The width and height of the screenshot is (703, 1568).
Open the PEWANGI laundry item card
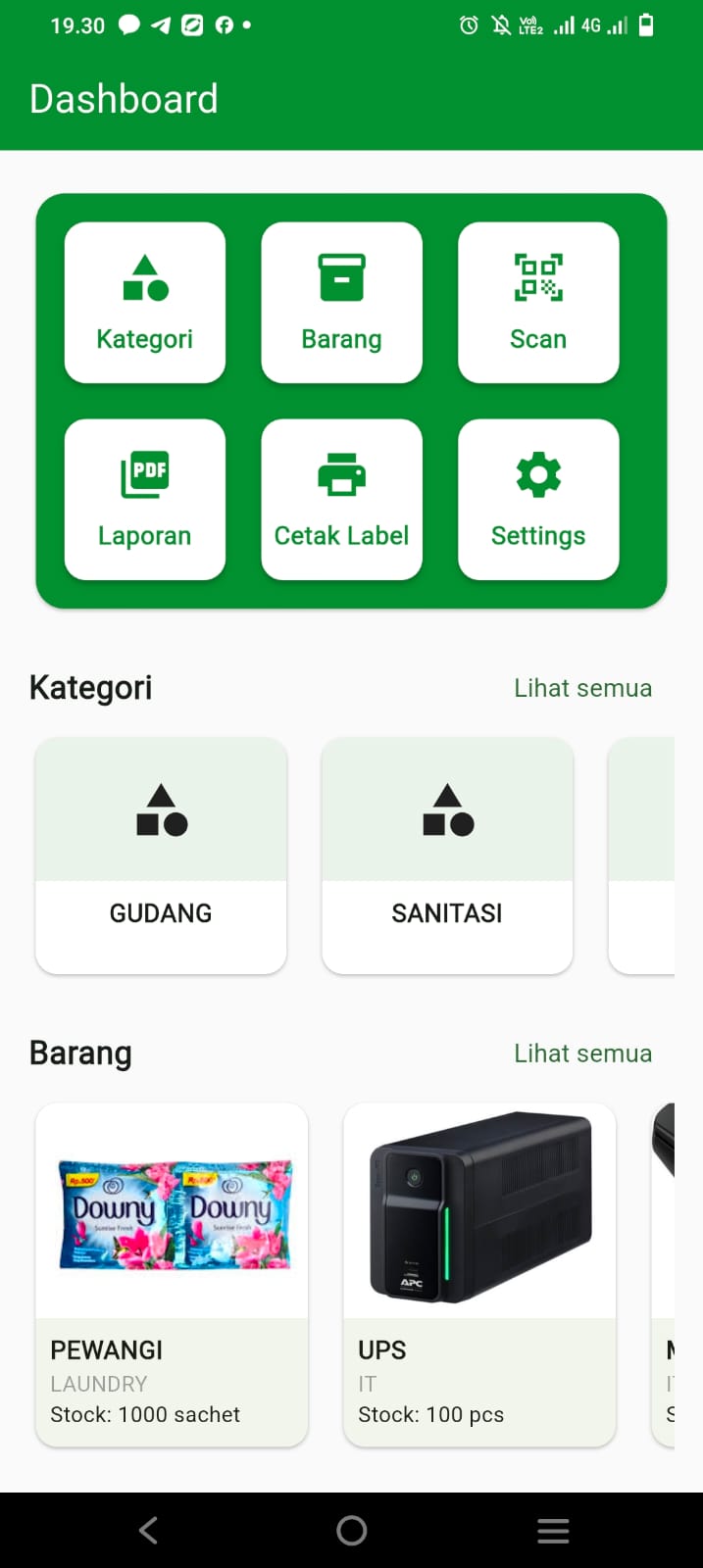[172, 1274]
